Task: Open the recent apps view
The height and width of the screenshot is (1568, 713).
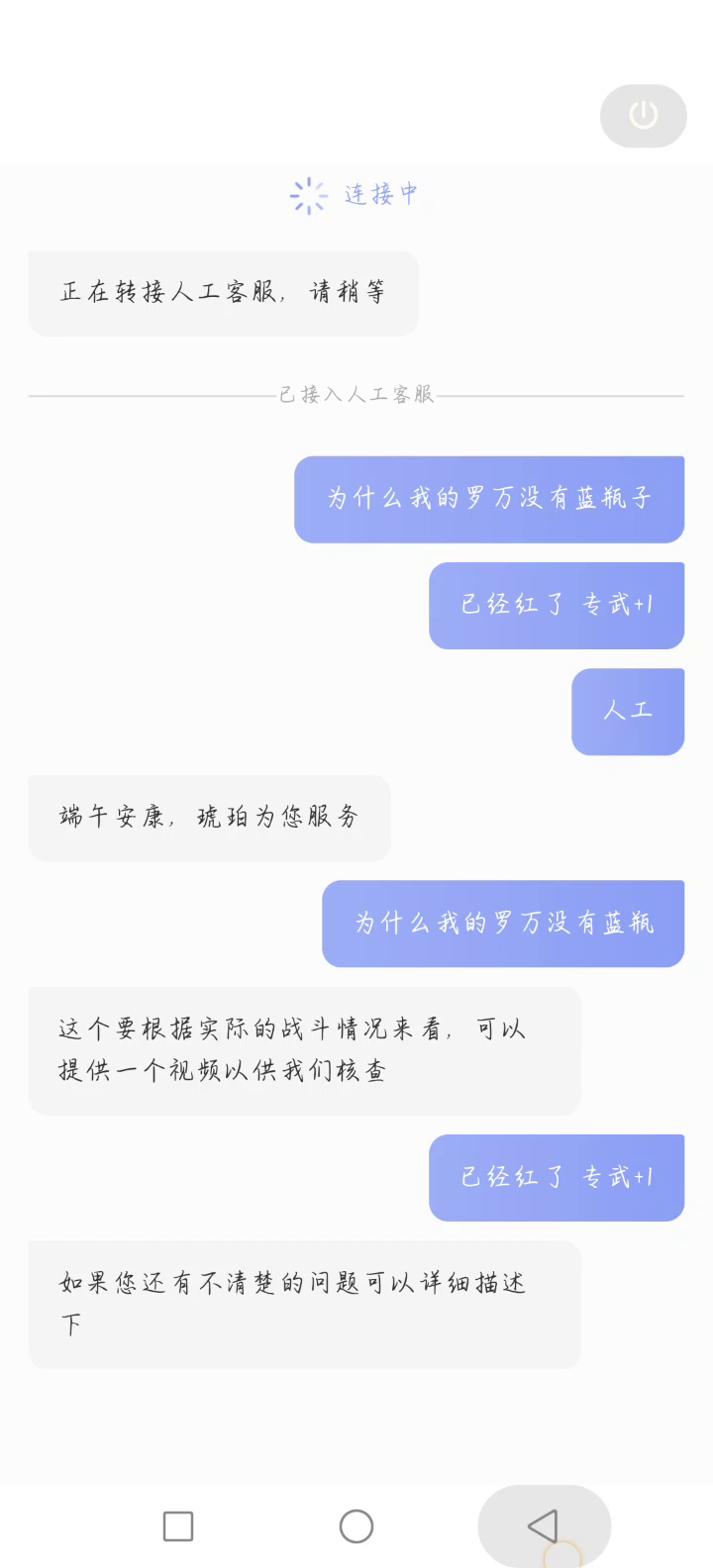Action: pos(178,1526)
